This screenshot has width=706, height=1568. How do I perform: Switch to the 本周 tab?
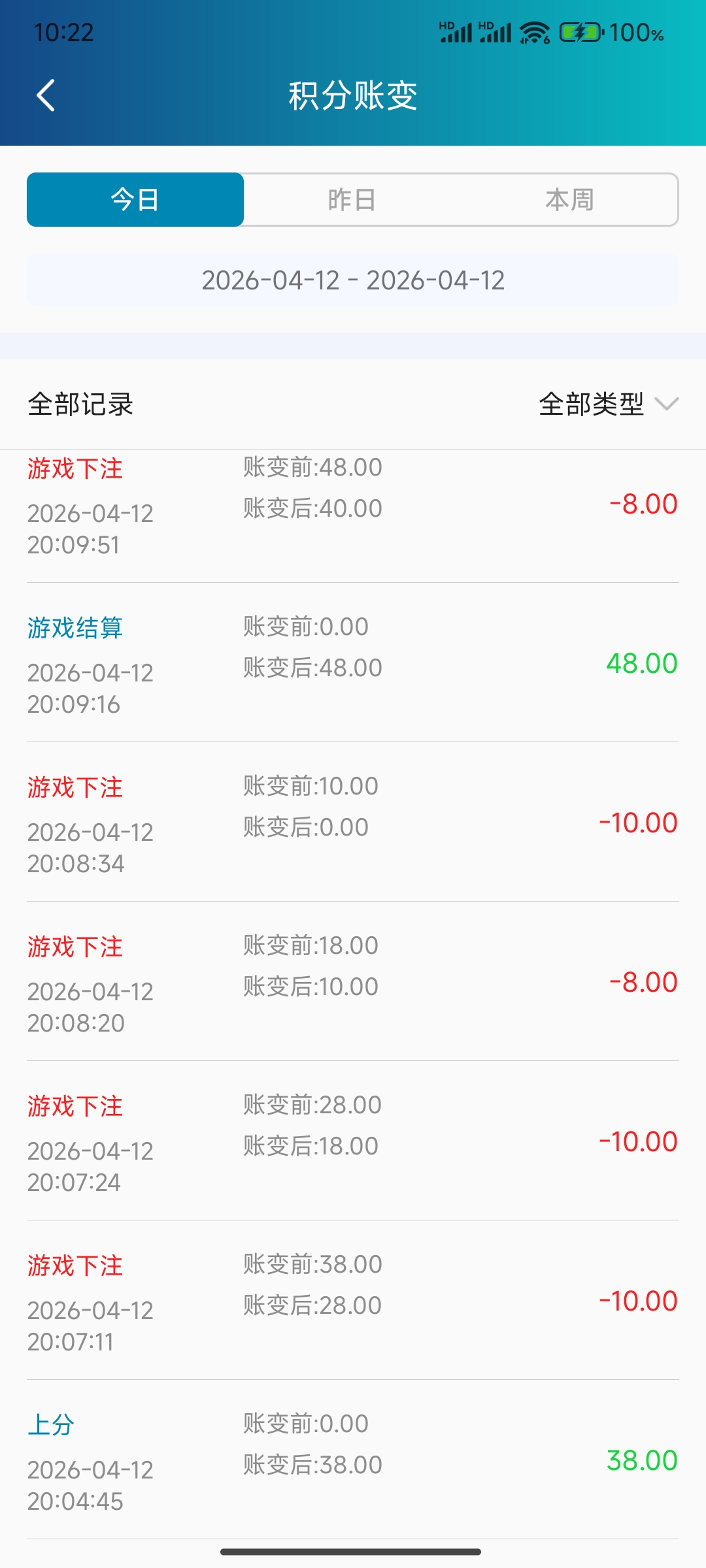pos(570,200)
